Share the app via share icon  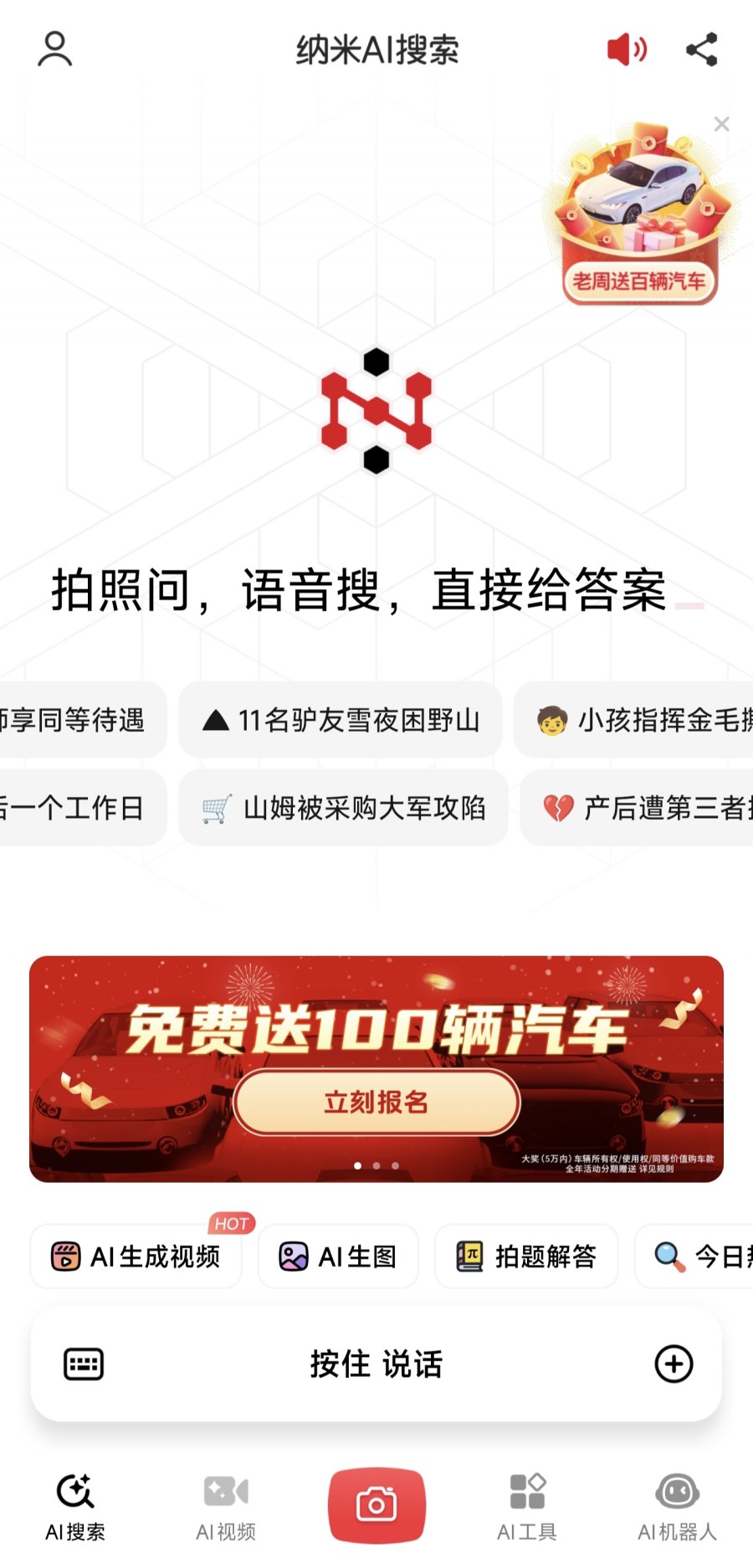tap(701, 49)
